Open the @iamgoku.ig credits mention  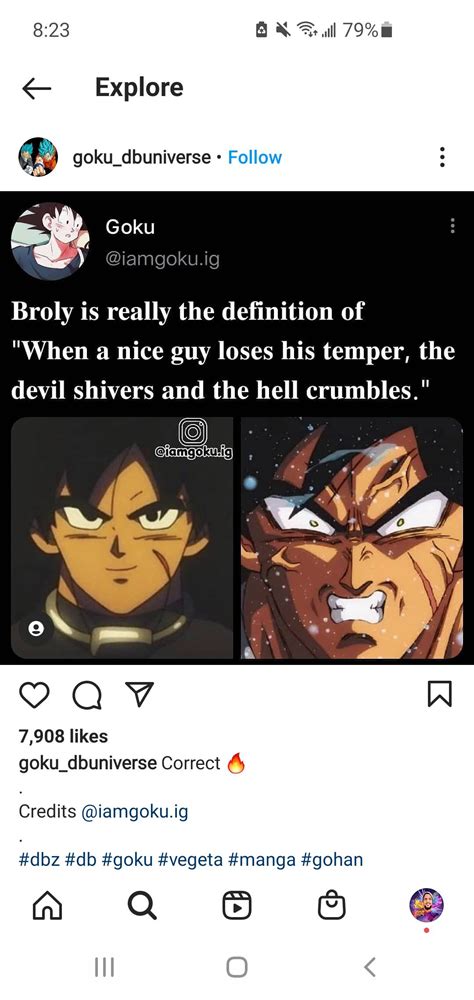pos(135,811)
